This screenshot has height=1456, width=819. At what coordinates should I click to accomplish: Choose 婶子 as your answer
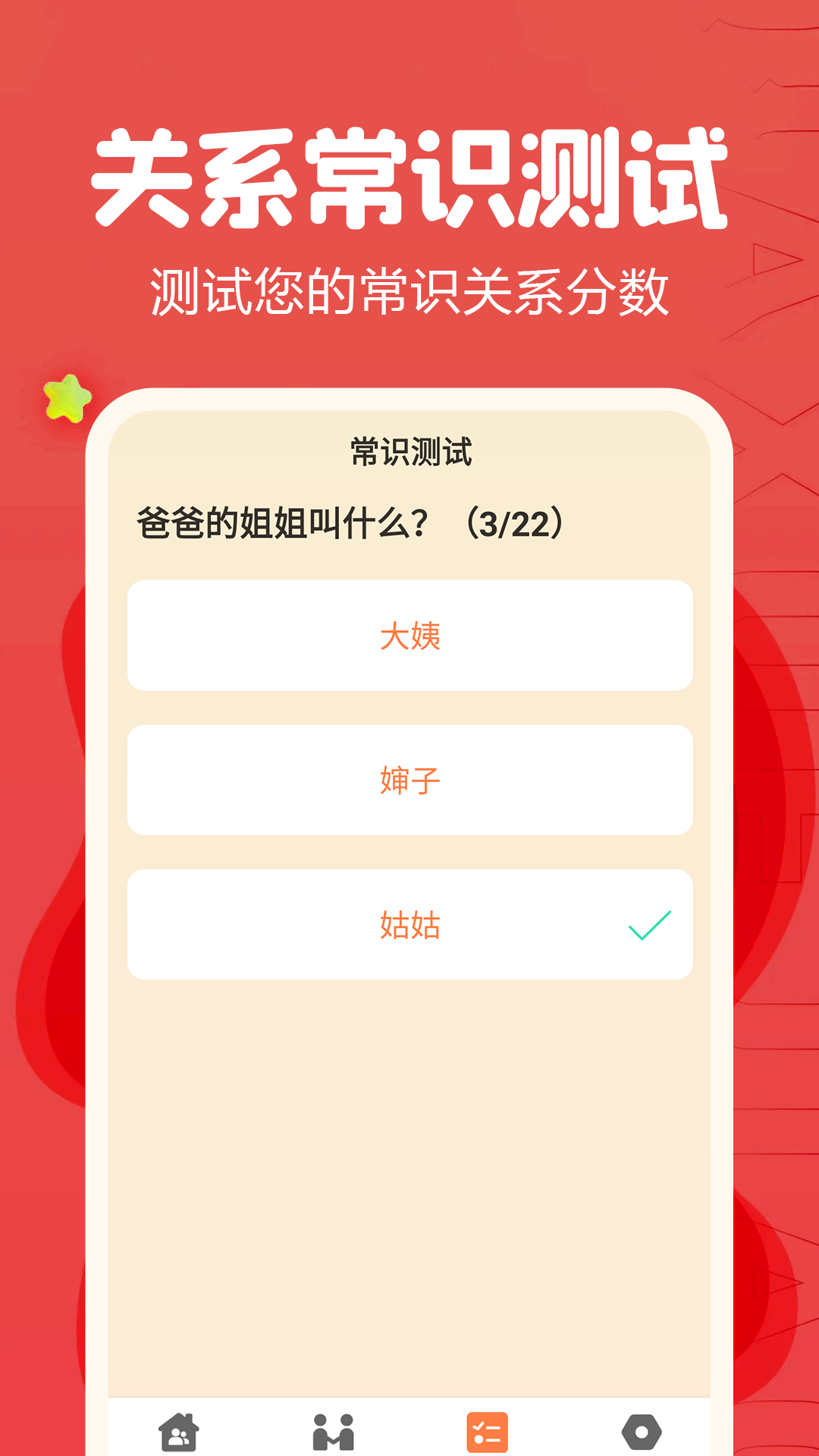tap(409, 780)
